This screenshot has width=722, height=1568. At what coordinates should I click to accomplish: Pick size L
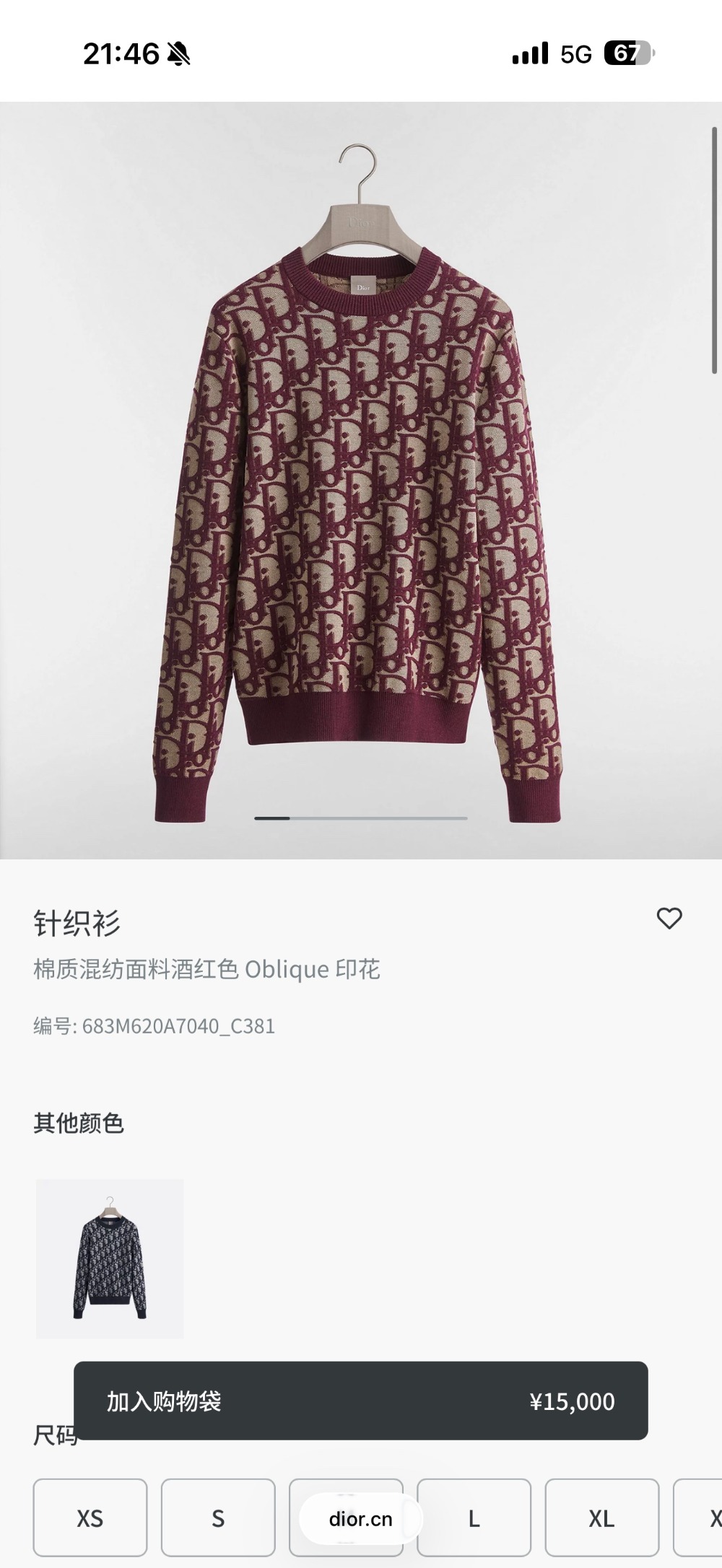474,1518
